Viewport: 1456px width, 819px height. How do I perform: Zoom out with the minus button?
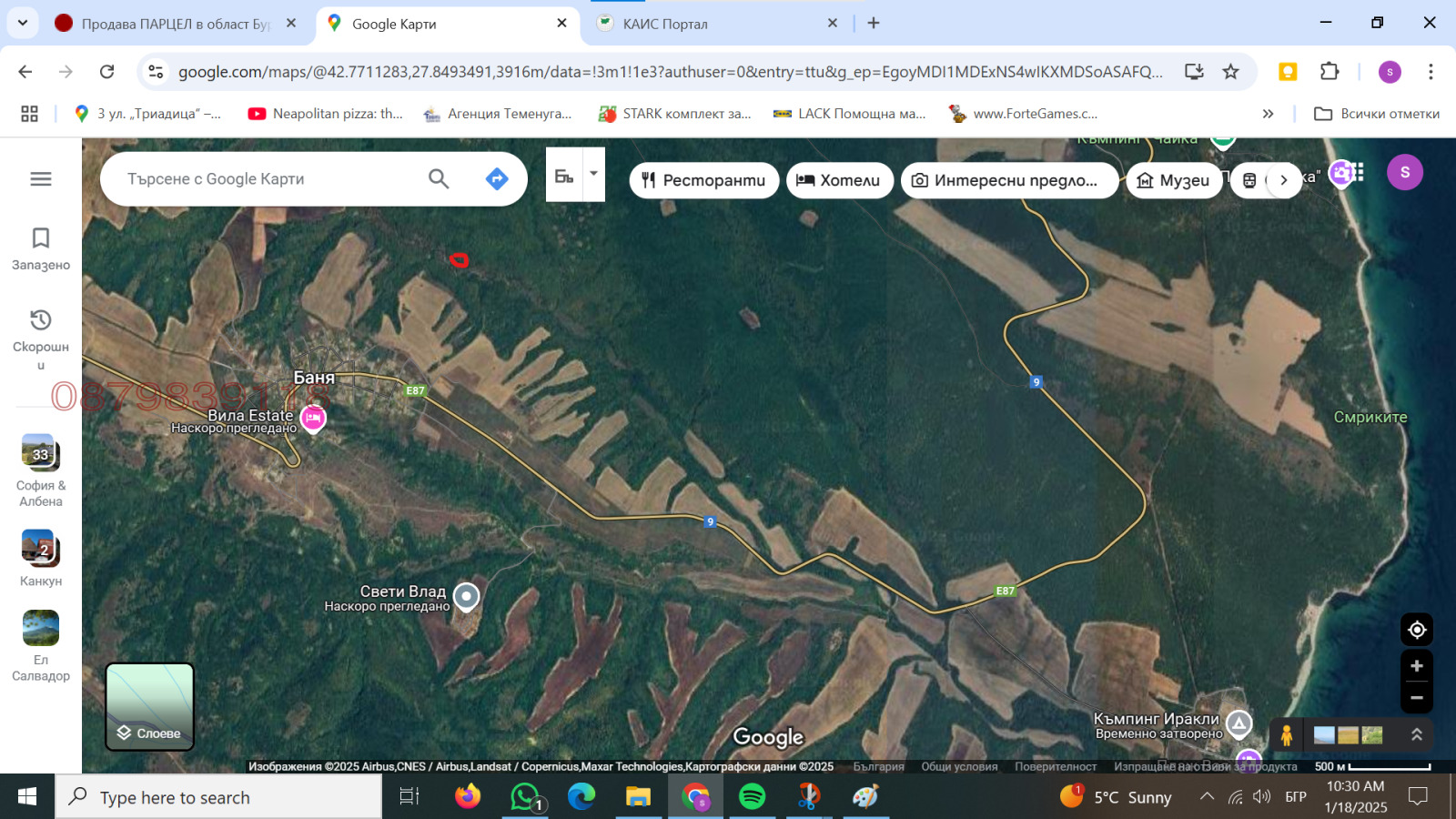tap(1416, 698)
